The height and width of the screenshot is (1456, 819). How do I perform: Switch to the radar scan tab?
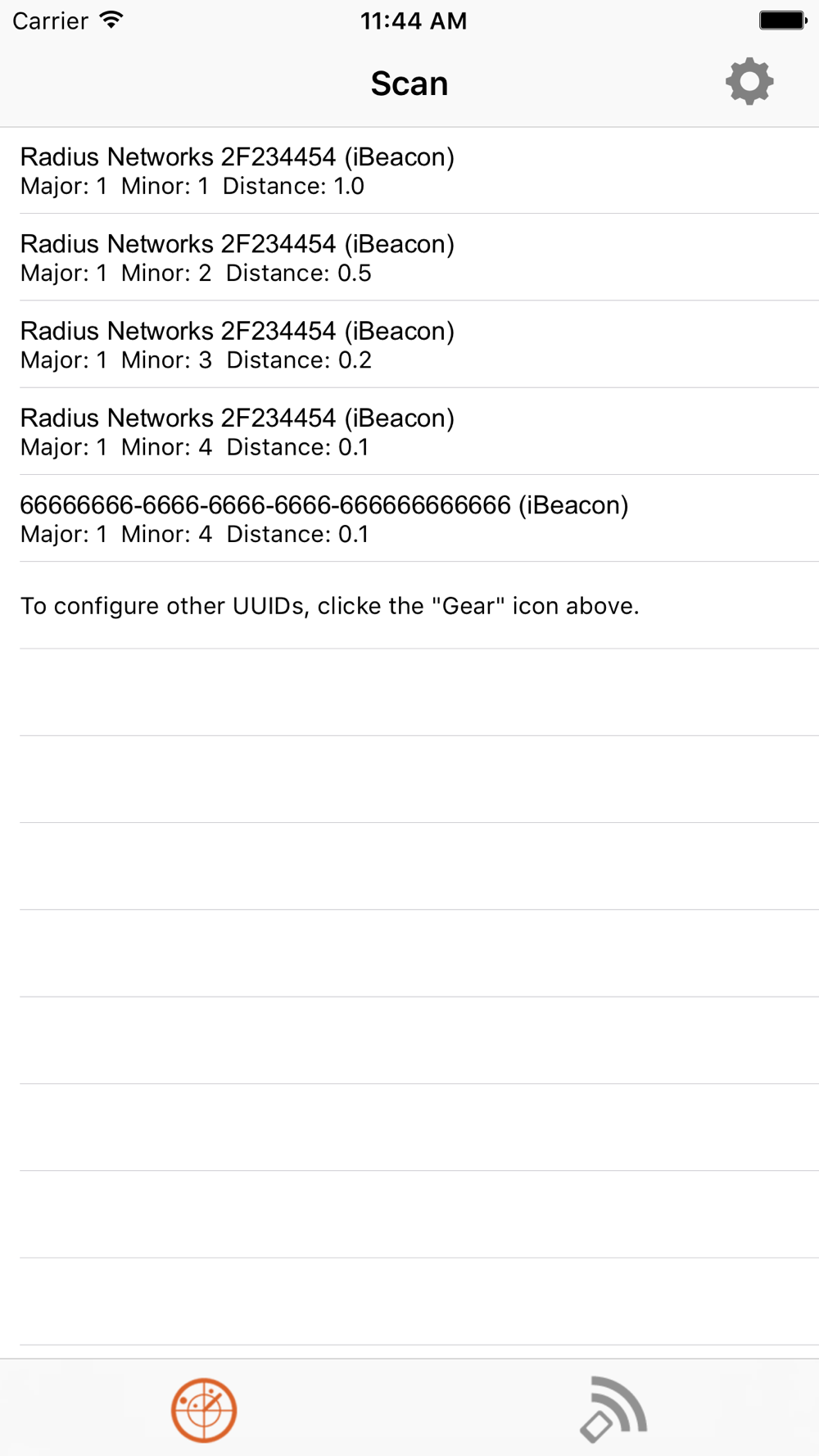pos(204,1409)
